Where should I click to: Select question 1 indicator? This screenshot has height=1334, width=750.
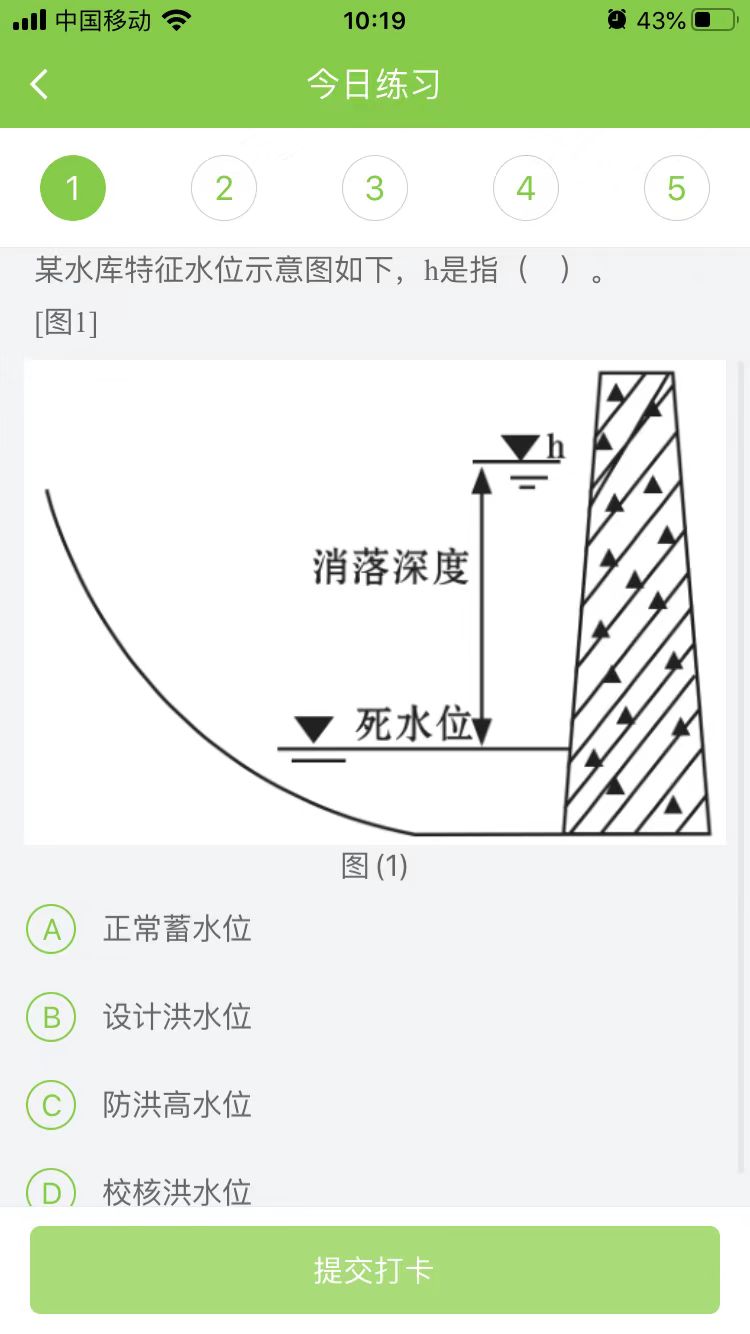[73, 188]
